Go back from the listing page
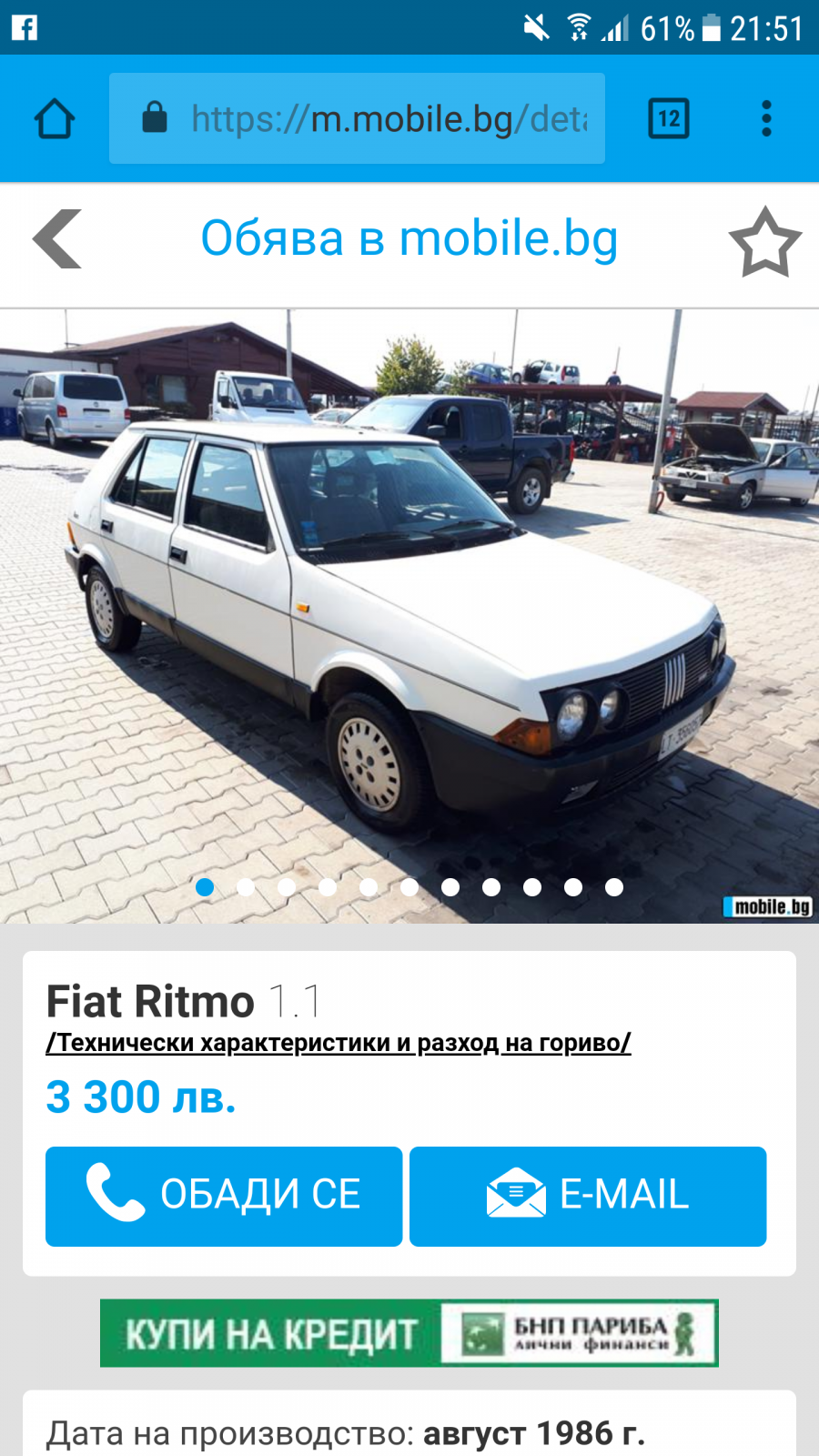 click(57, 239)
